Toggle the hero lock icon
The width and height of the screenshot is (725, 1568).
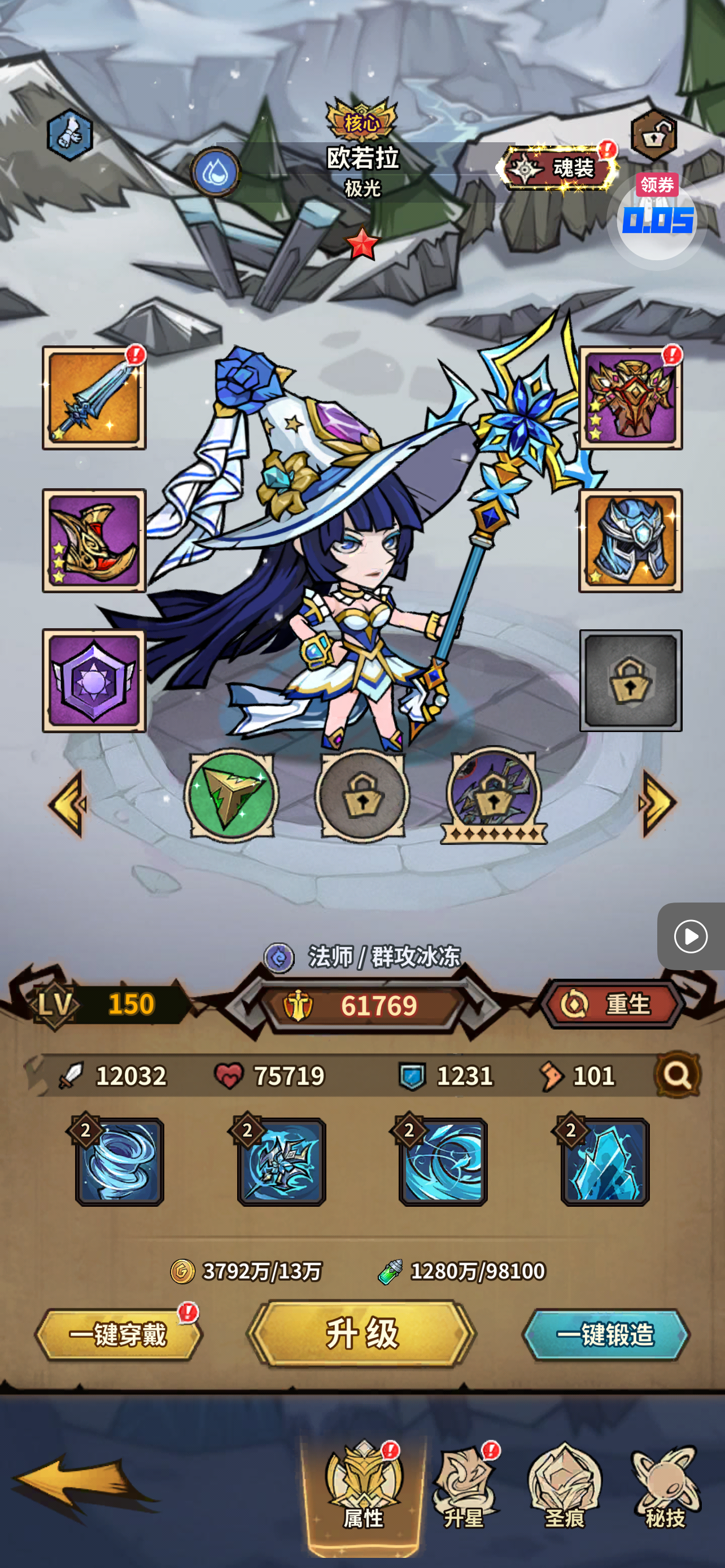tap(654, 135)
